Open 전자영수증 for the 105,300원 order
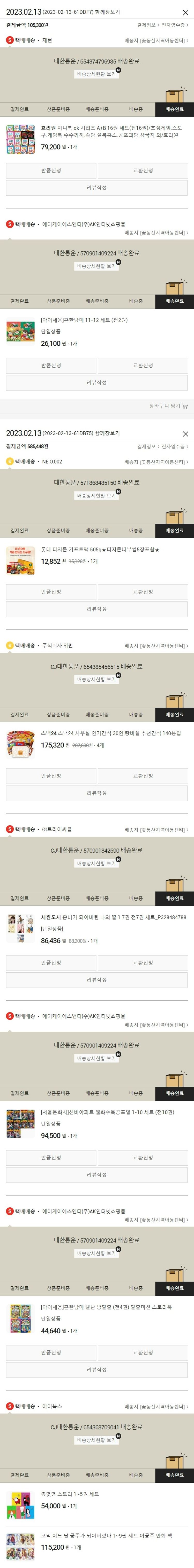Viewport: 194px width, 1568px height. pyautogui.click(x=175, y=25)
